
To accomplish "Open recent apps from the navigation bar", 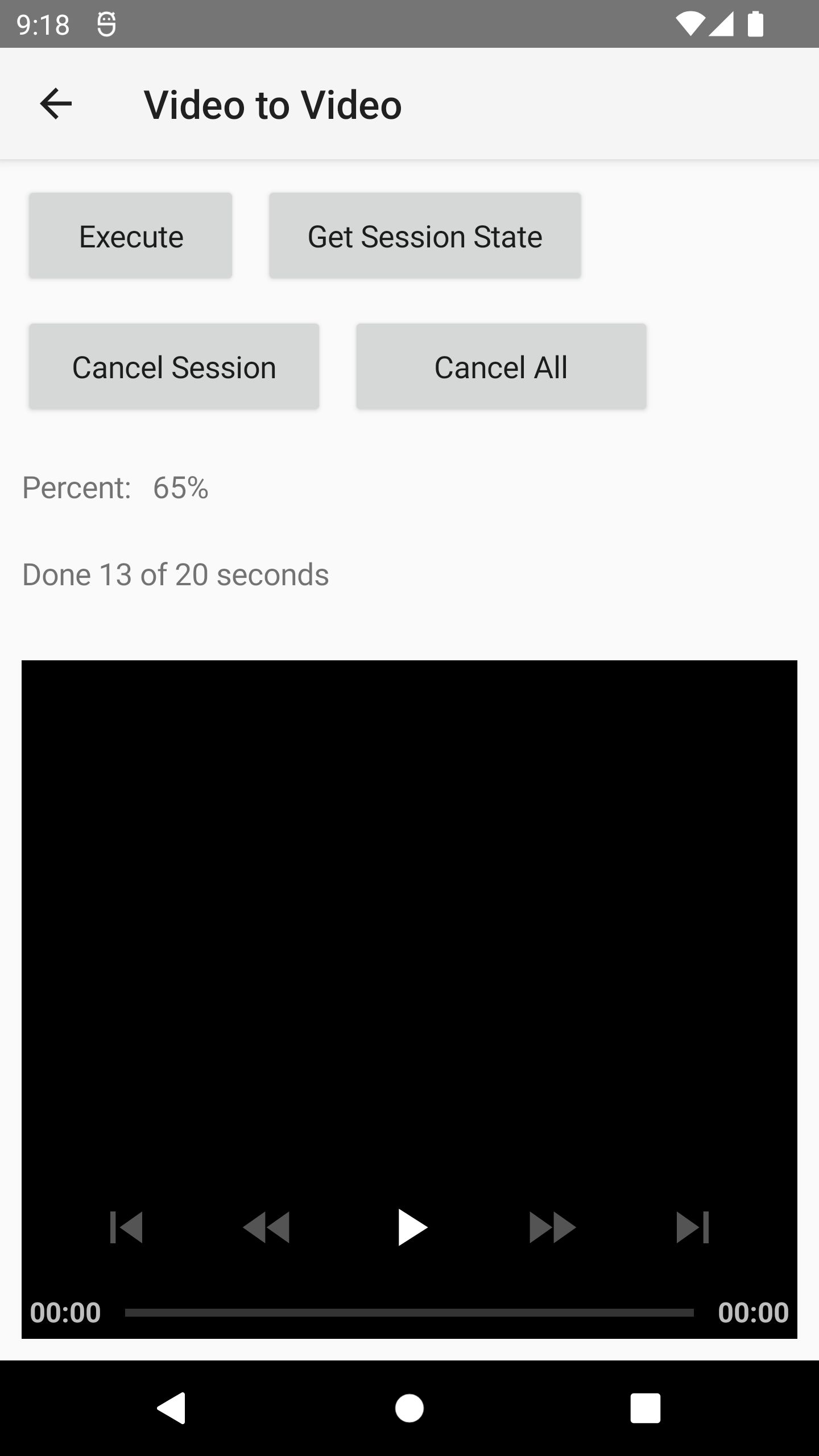I will 645,1408.
